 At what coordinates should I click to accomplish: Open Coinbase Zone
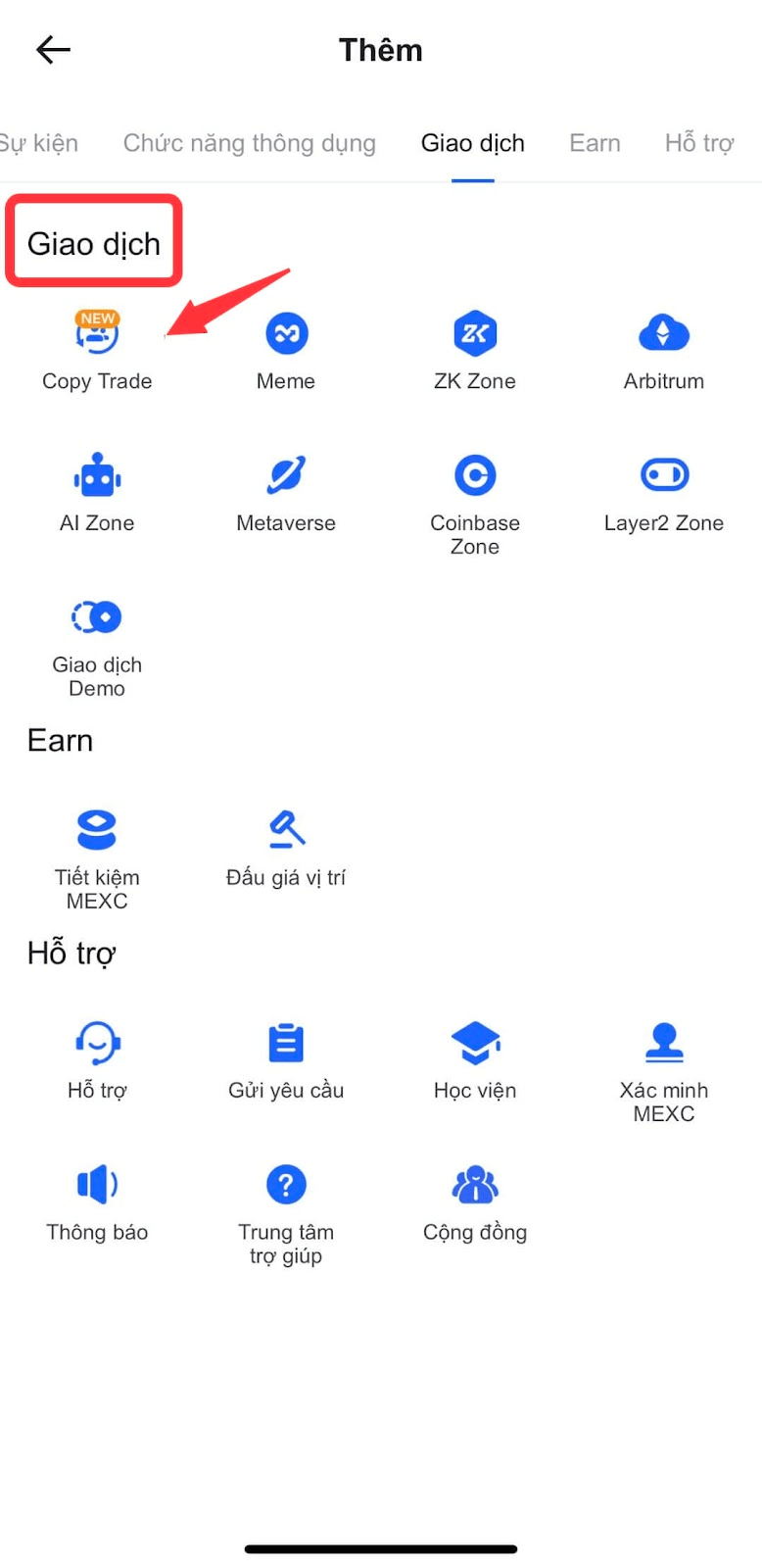(475, 500)
